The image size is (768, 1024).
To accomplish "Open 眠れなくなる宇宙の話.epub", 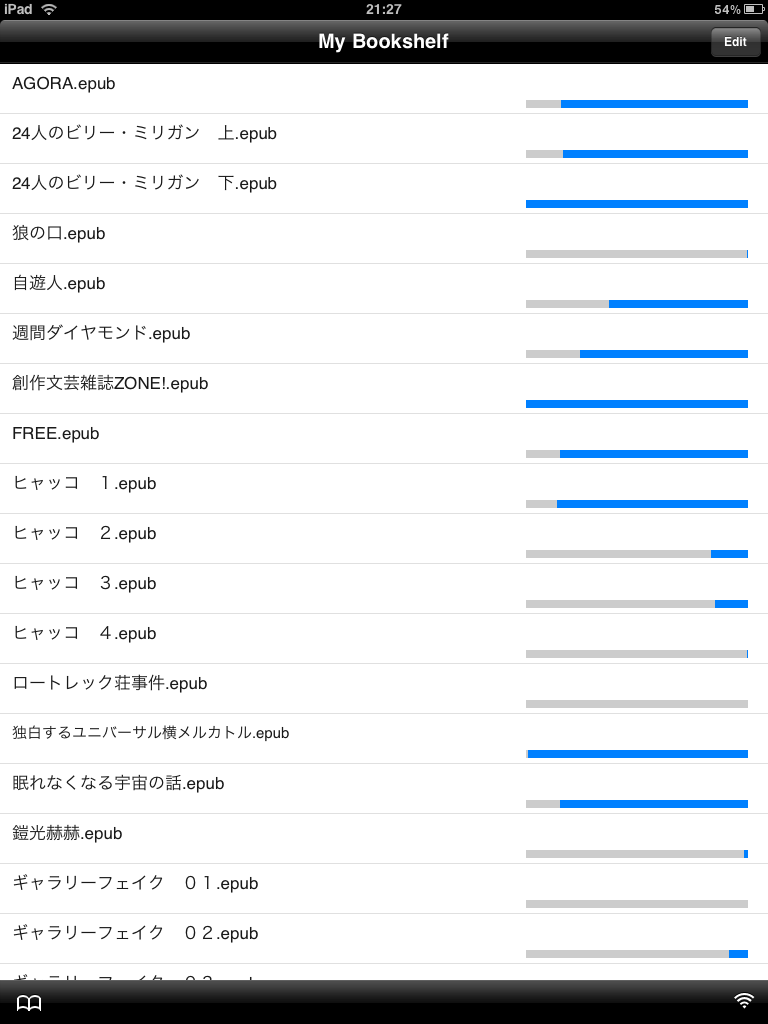I will pyautogui.click(x=118, y=784).
